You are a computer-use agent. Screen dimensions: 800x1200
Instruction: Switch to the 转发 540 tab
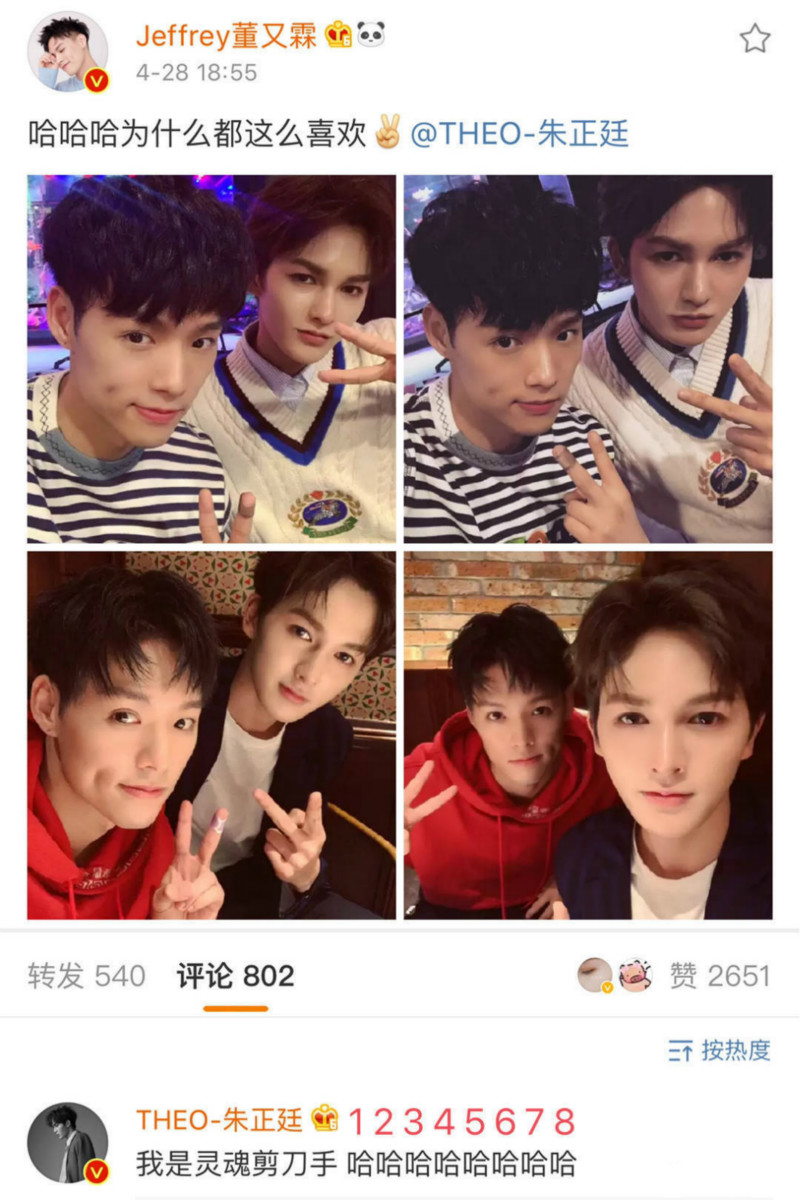coord(87,976)
